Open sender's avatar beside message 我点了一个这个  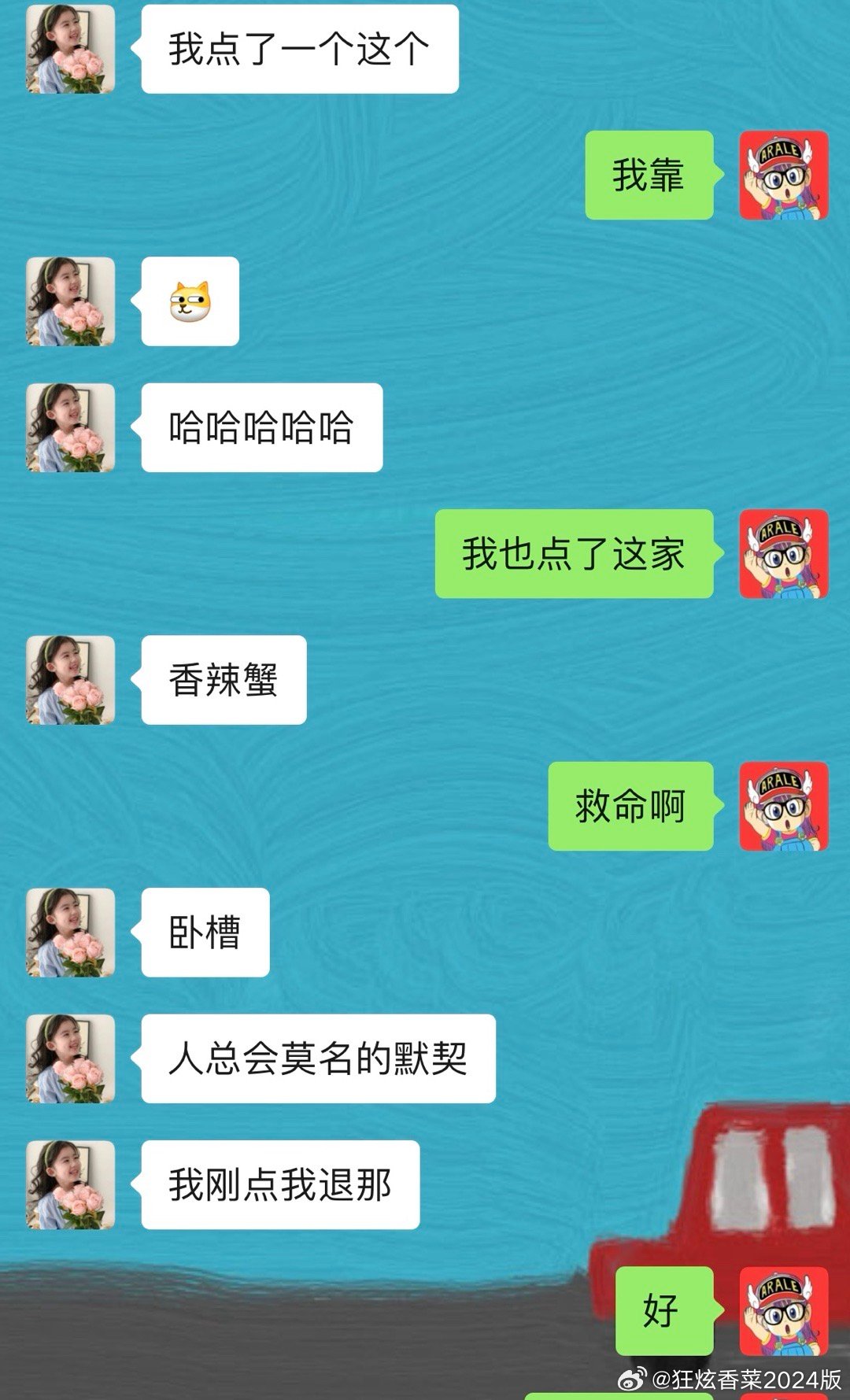(71, 49)
